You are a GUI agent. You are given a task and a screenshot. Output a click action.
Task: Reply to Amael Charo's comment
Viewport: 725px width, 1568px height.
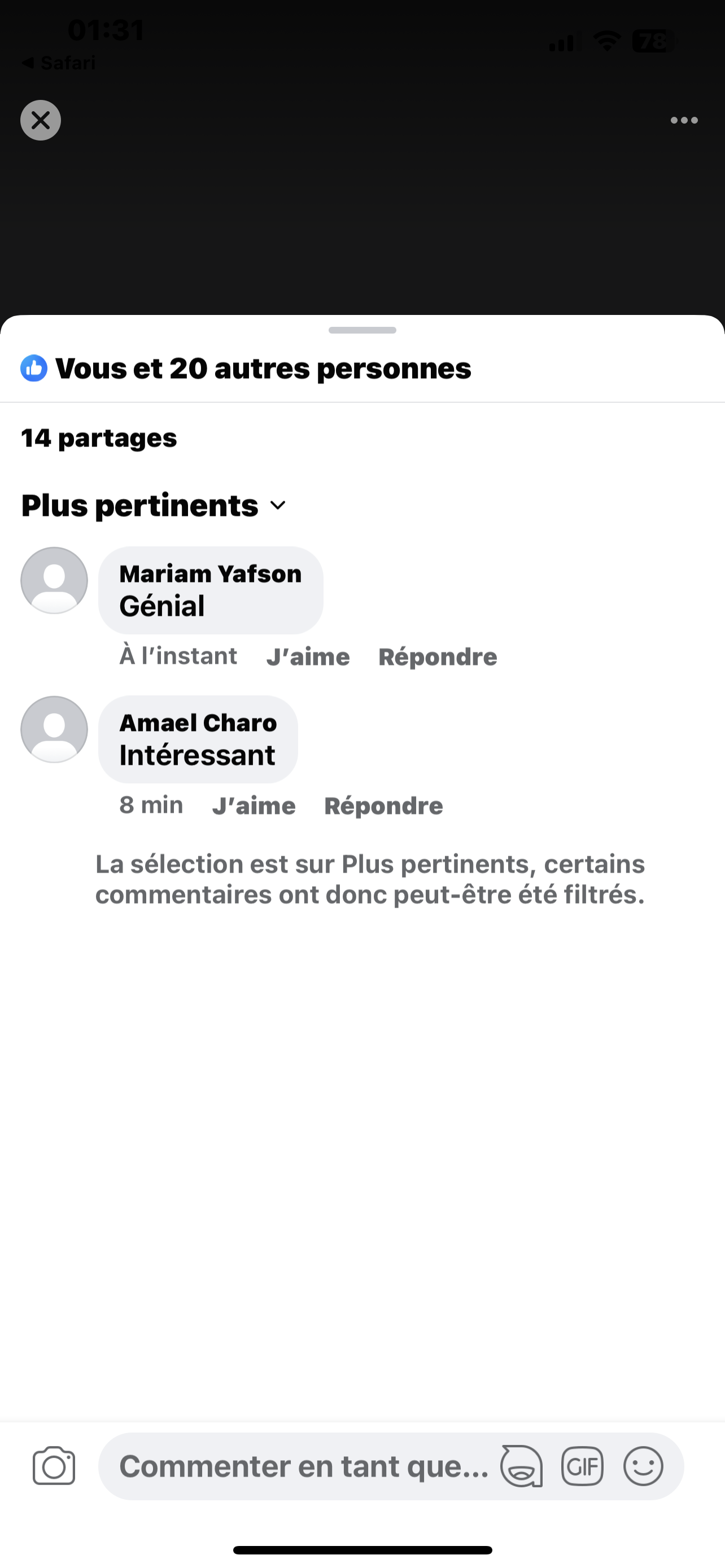click(x=383, y=805)
